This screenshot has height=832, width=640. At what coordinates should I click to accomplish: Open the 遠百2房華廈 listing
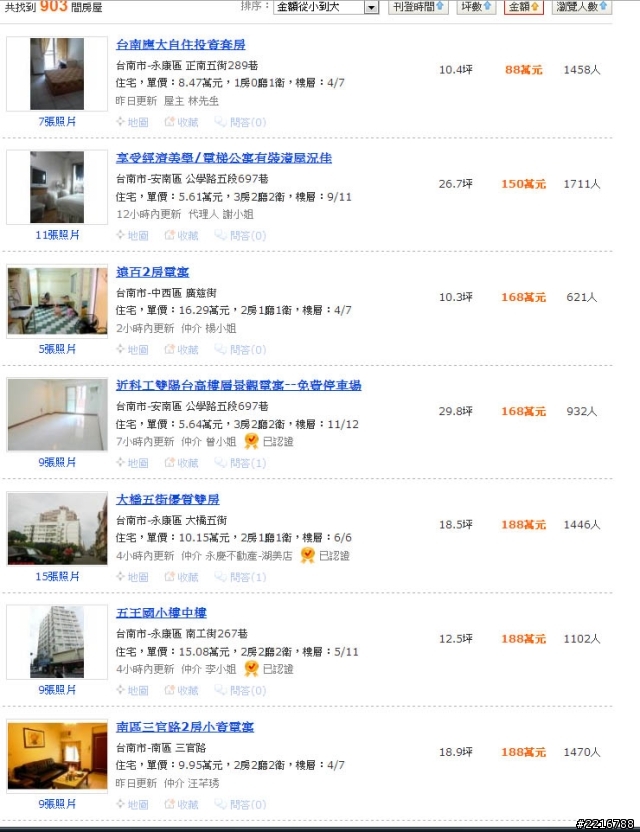pyautogui.click(x=152, y=272)
